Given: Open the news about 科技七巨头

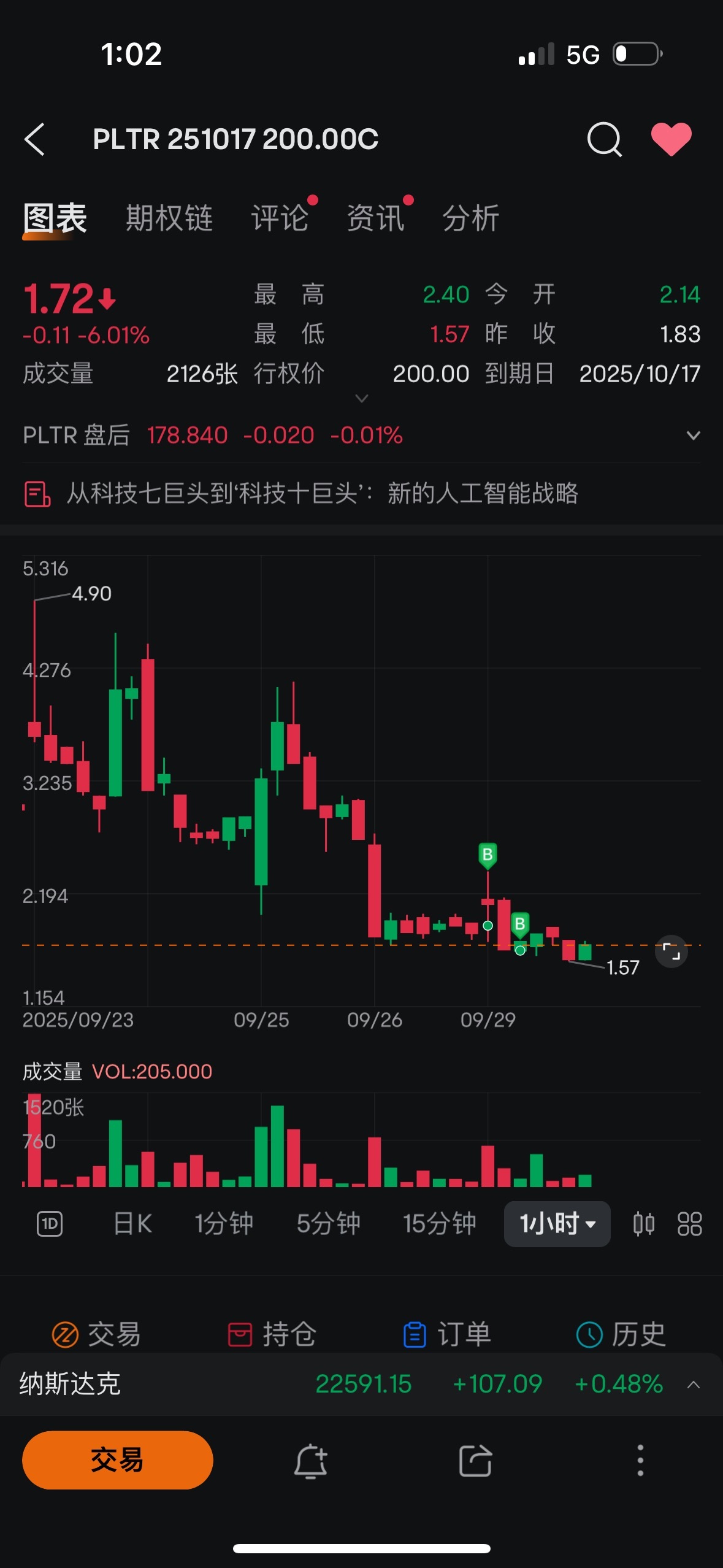Looking at the screenshot, I should (x=322, y=493).
